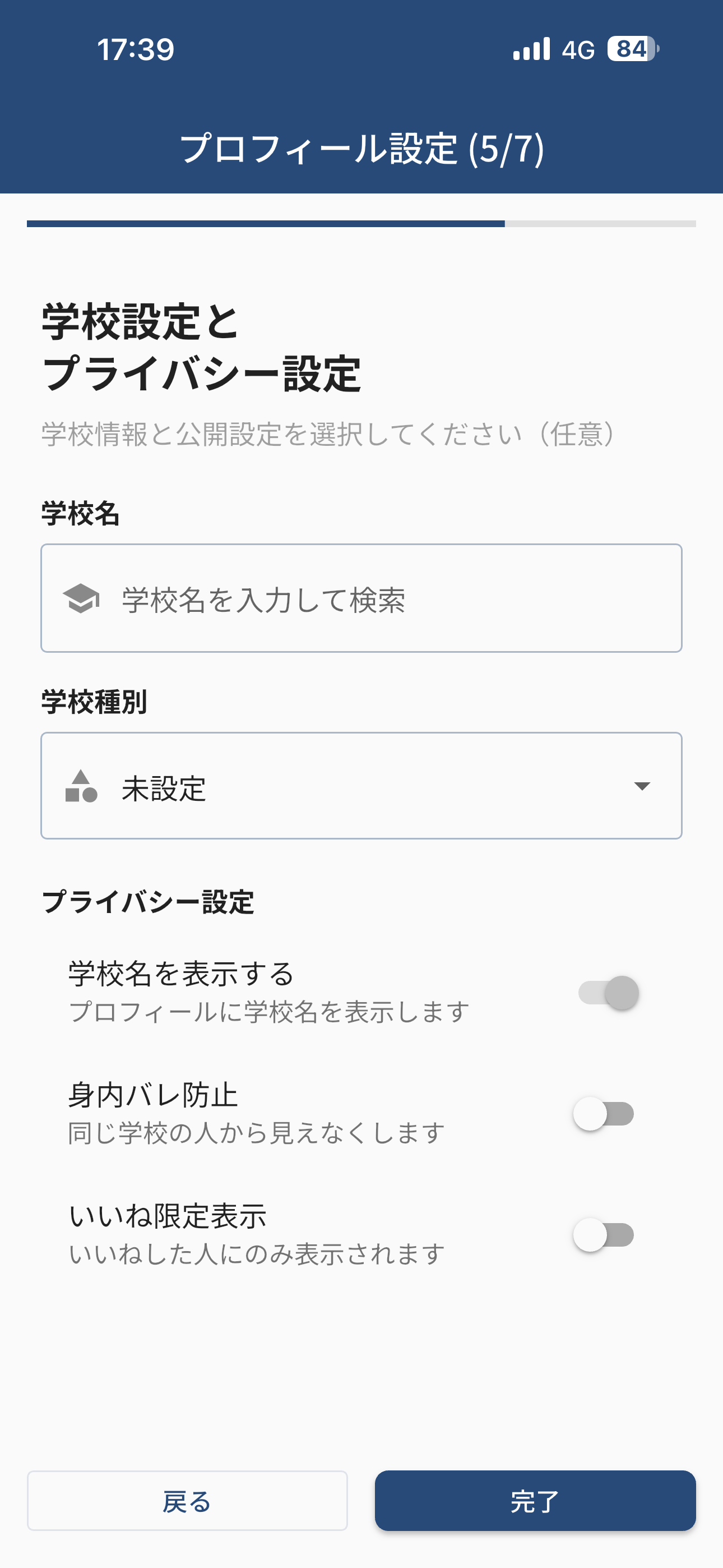Screen dimensions: 723x1568
Task: Open the 学校種別 dropdown
Action: 361,790
